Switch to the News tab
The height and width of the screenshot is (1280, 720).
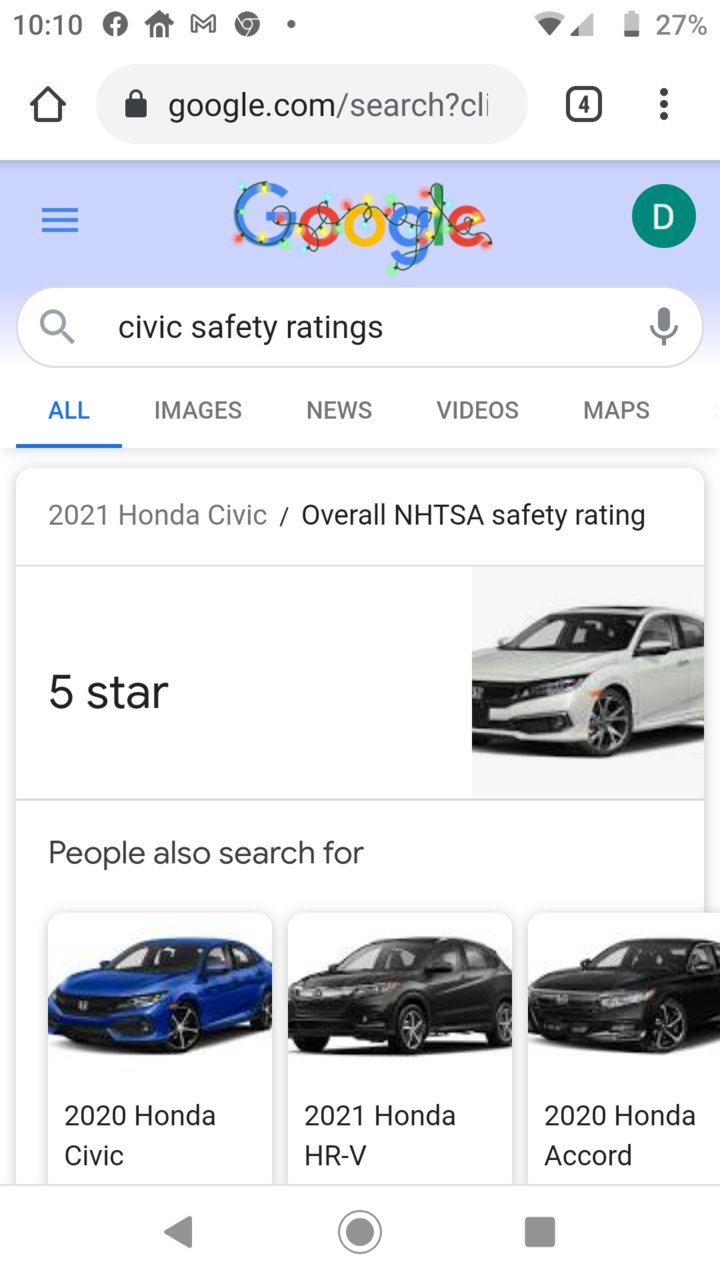339,410
